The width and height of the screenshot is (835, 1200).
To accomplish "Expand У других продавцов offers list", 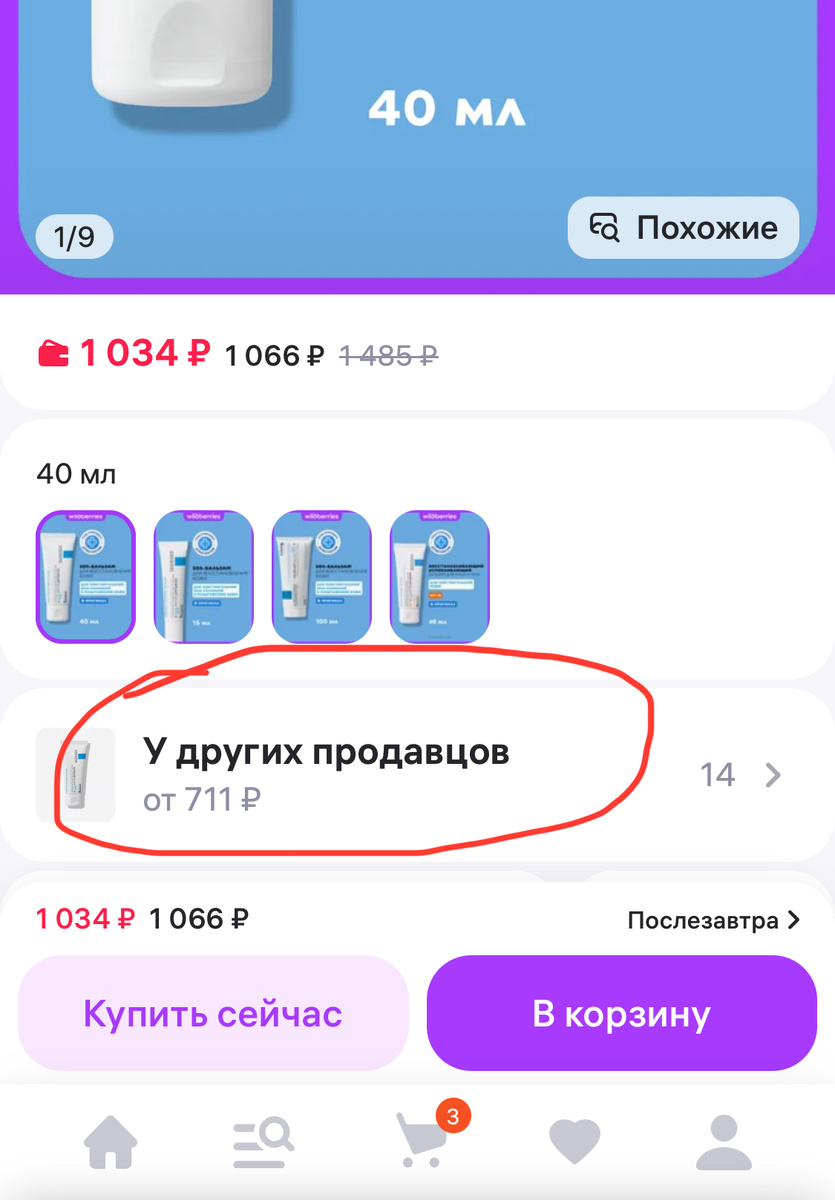I will point(330,750).
